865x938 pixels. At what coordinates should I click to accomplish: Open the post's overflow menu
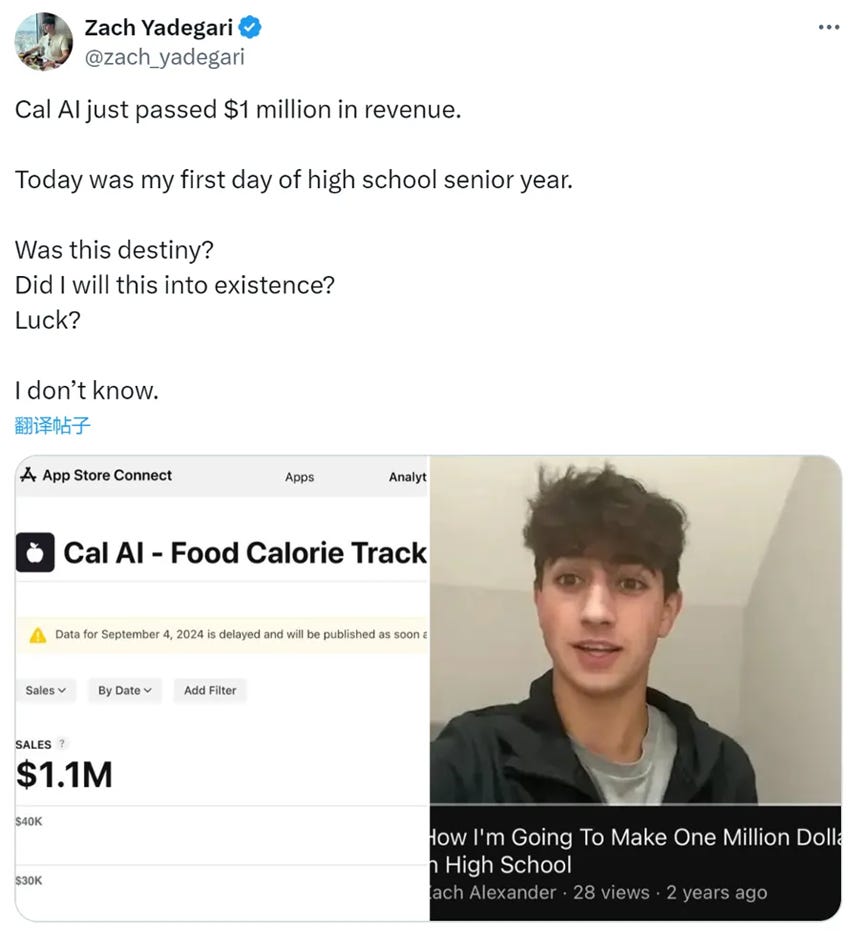828,27
